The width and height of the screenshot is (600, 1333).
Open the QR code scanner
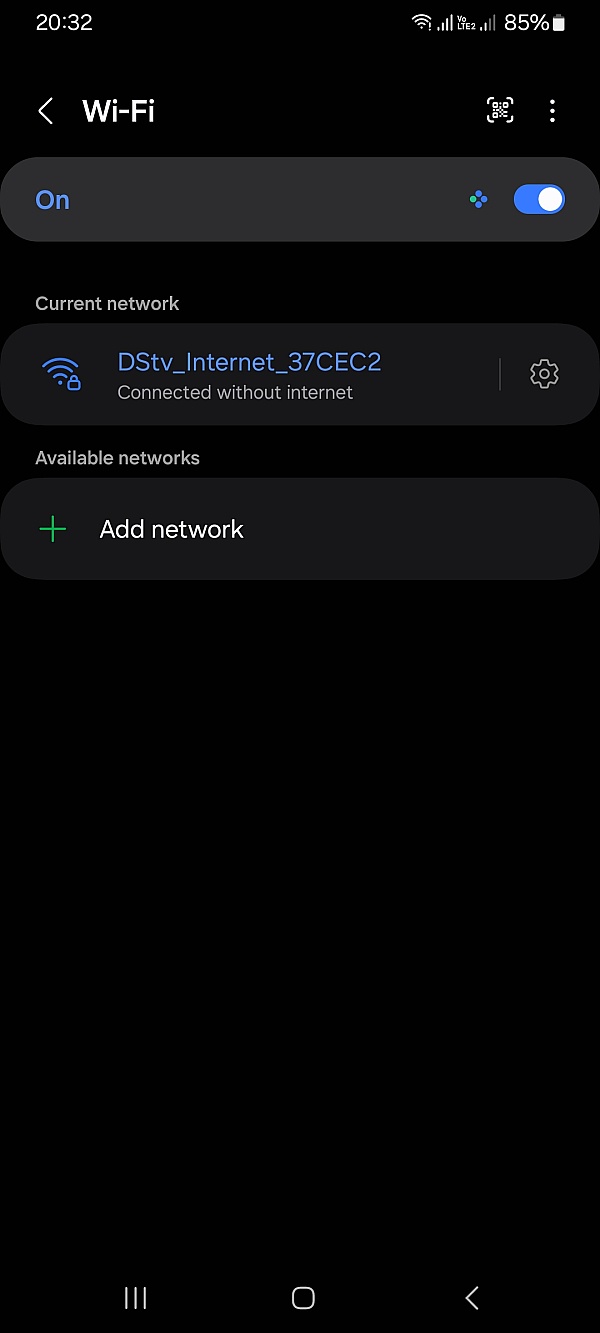(500, 111)
